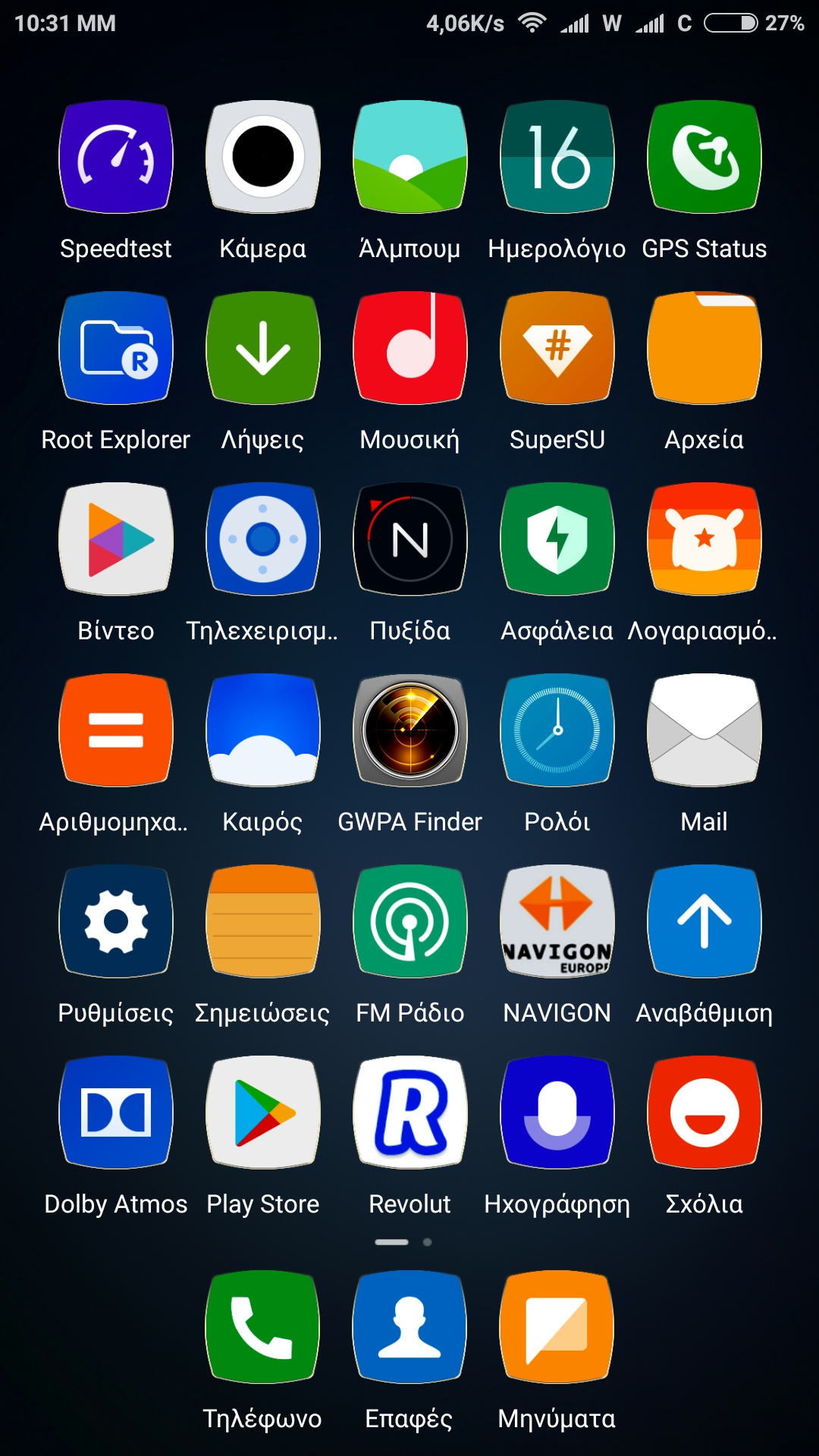Viewport: 819px width, 1456px height.
Task: Open the Λήψεις downloads app
Action: (263, 349)
